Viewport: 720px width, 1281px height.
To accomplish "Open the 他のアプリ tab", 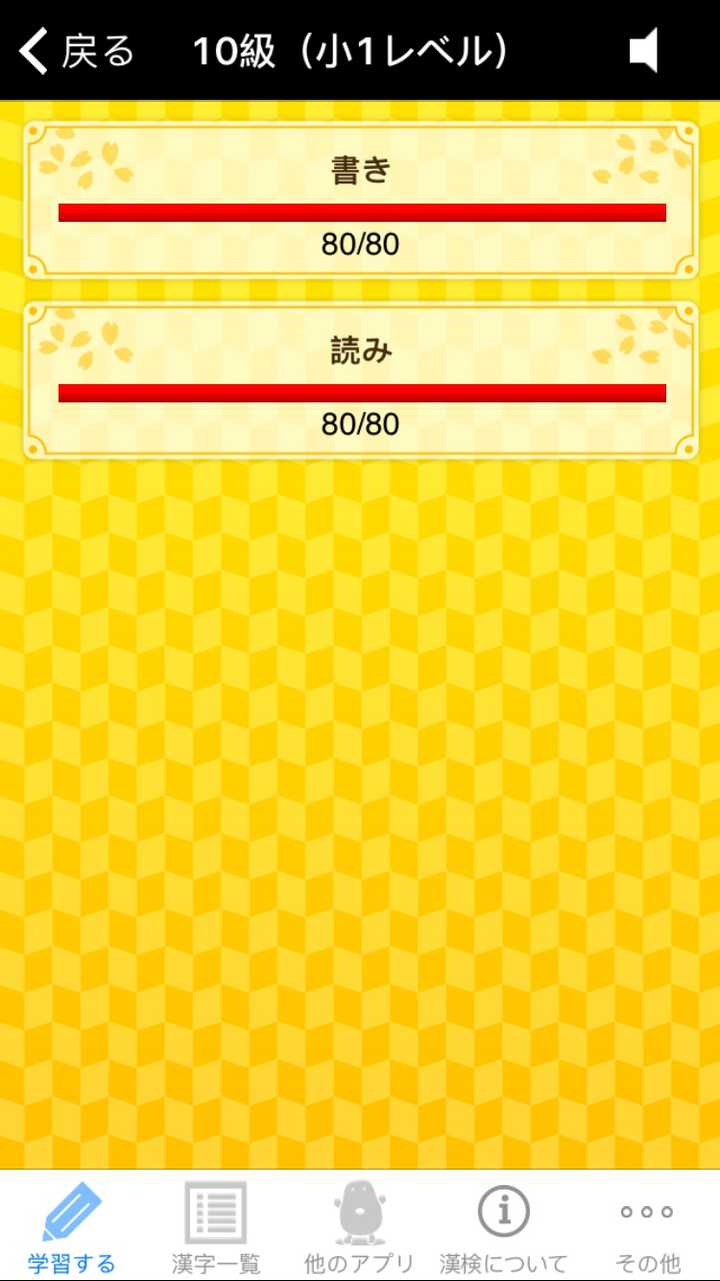I will [x=359, y=1227].
